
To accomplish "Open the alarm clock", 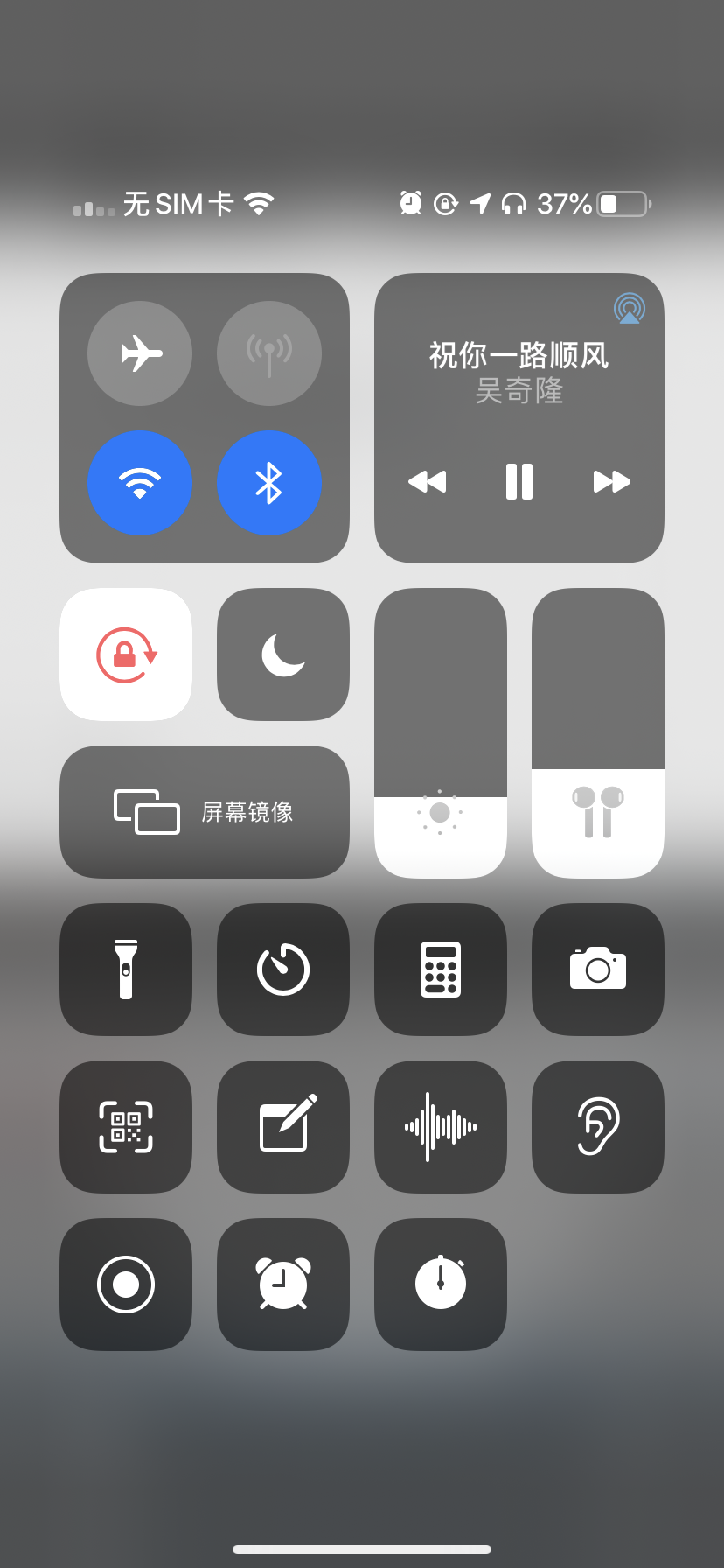I will [283, 1284].
